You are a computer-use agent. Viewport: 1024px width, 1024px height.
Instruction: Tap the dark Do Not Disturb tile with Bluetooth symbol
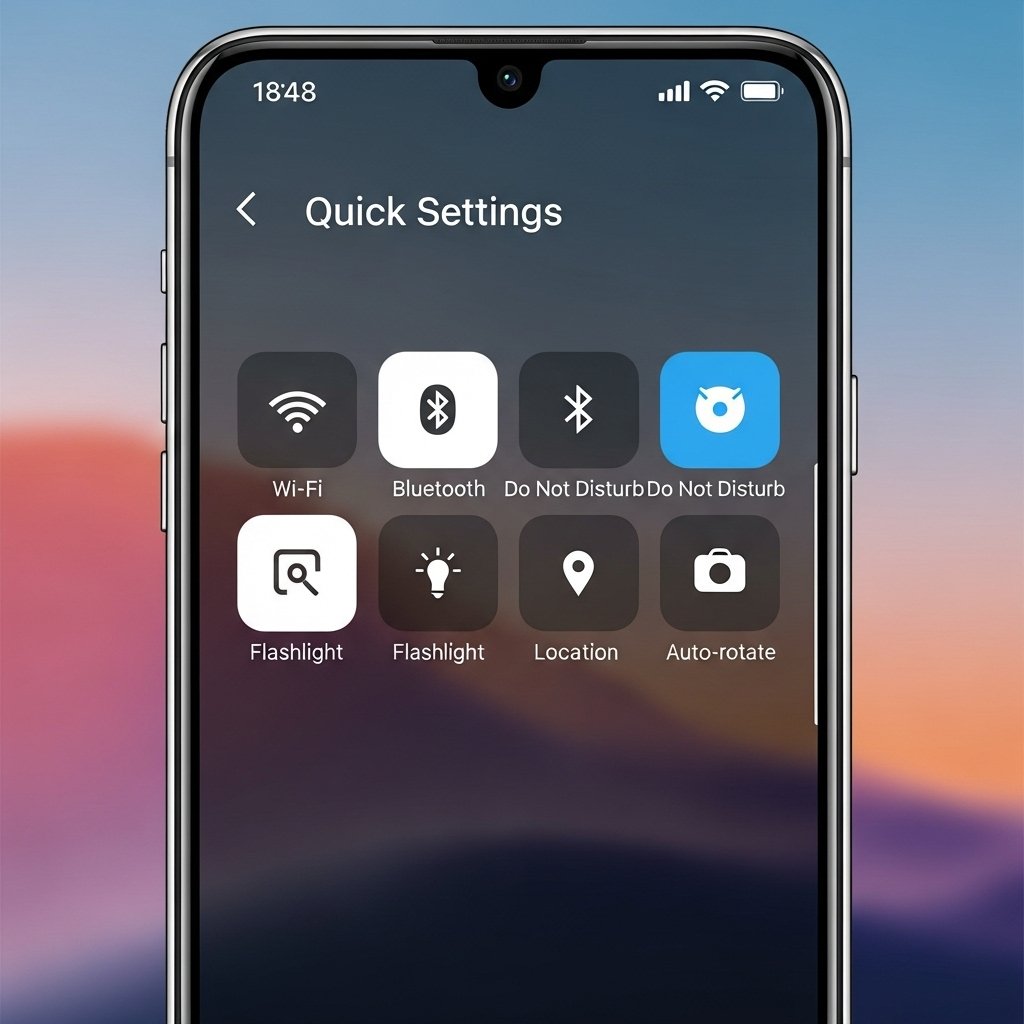click(578, 410)
